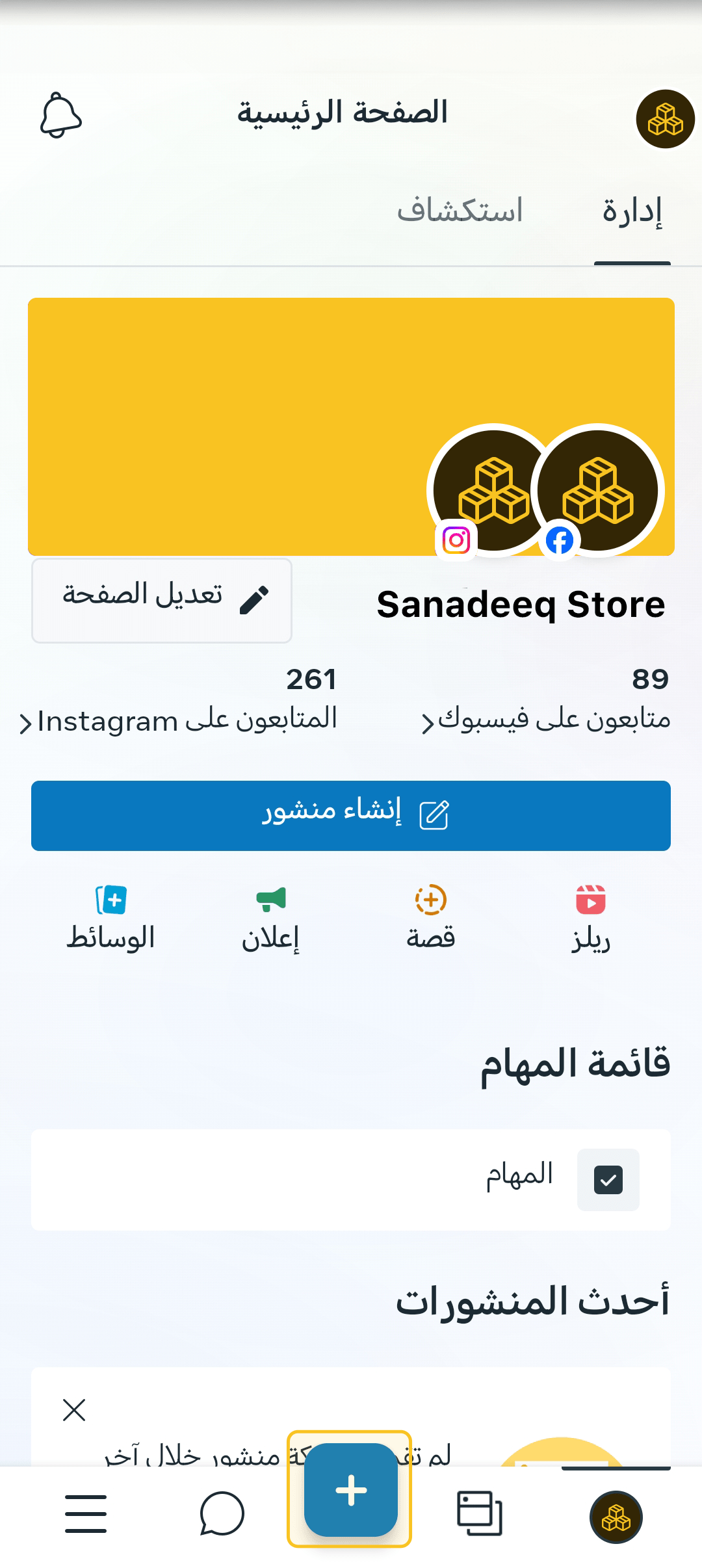The height and width of the screenshot is (1568, 702).
Task: Create an ad via إعلان
Action: (x=271, y=918)
